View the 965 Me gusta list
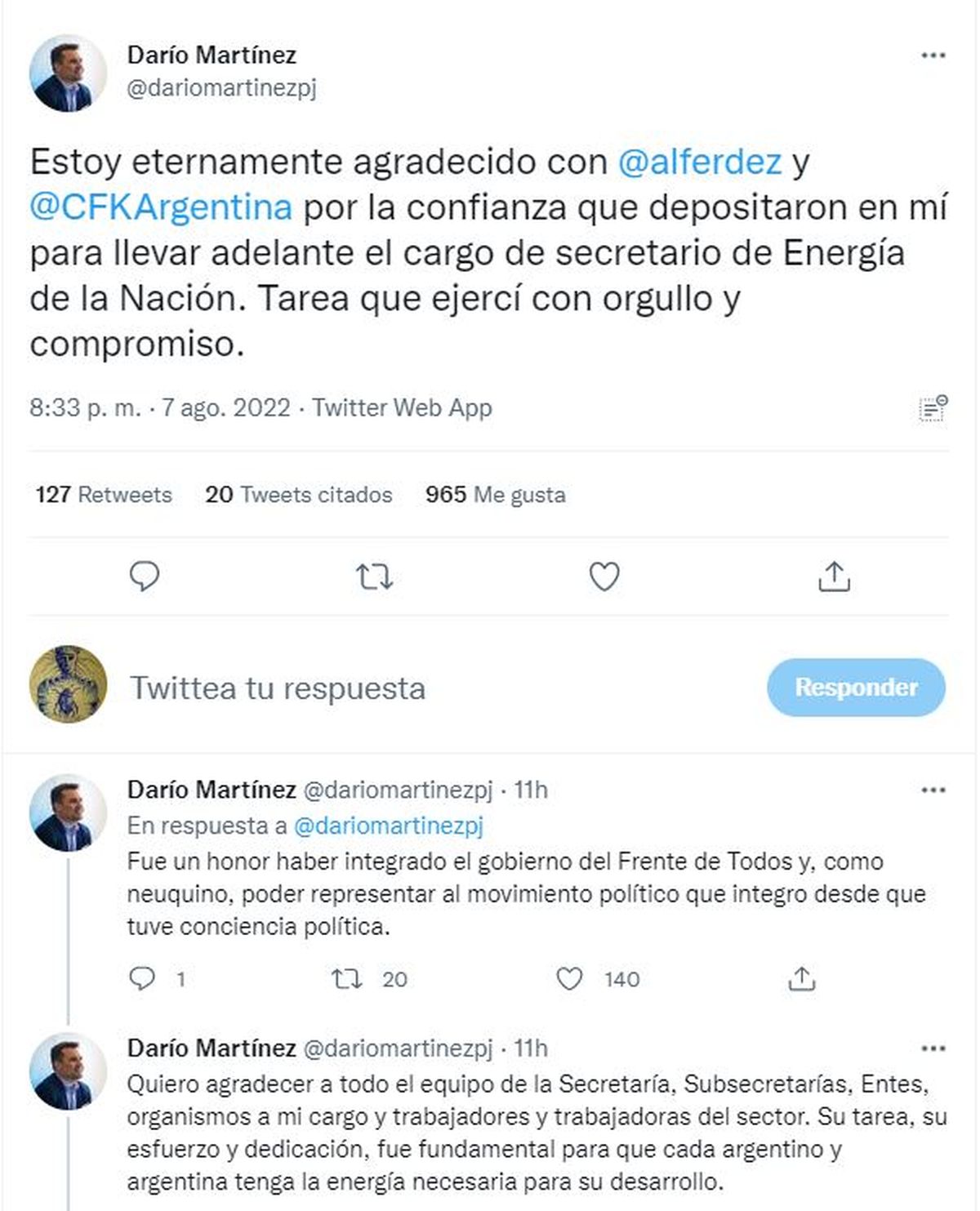 [495, 495]
